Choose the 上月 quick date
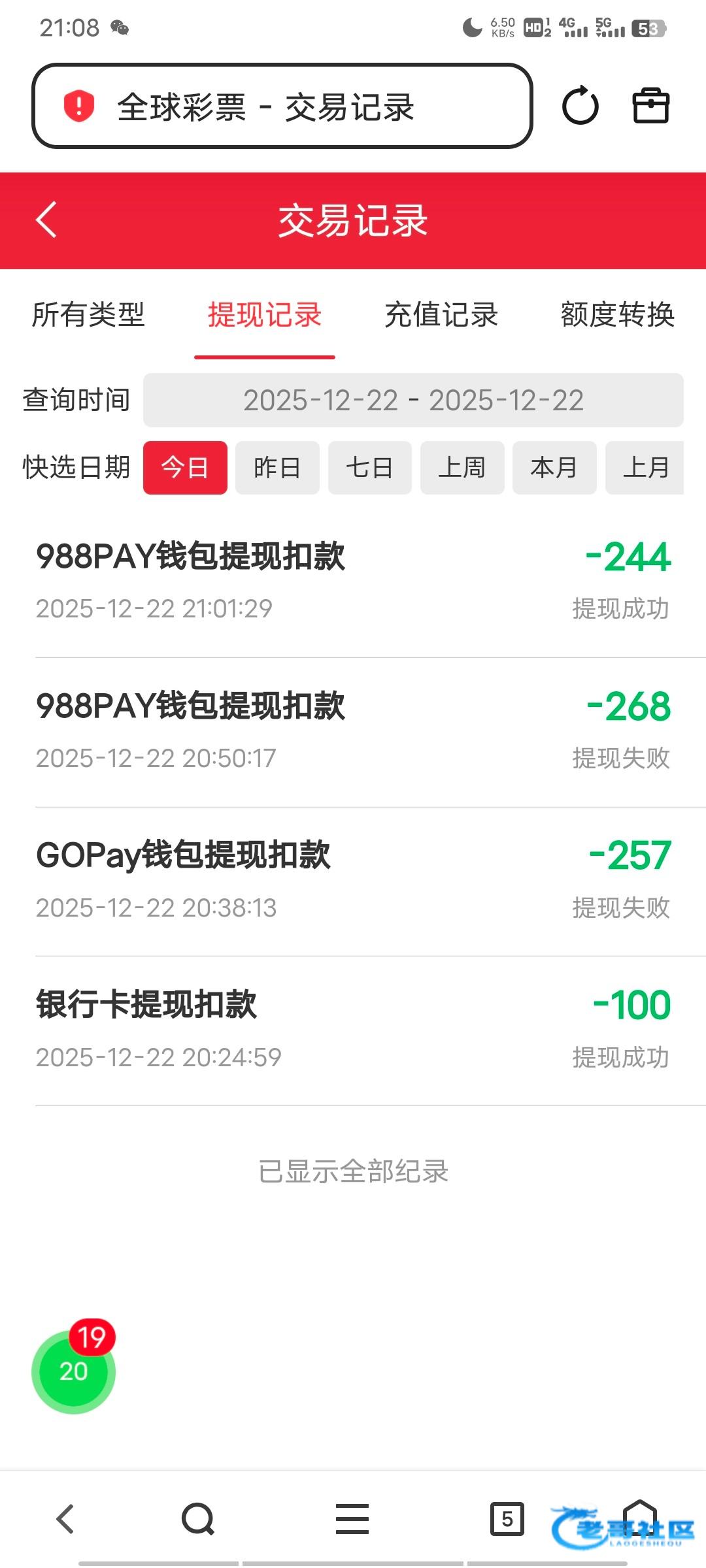This screenshot has height=1568, width=706. click(x=645, y=468)
